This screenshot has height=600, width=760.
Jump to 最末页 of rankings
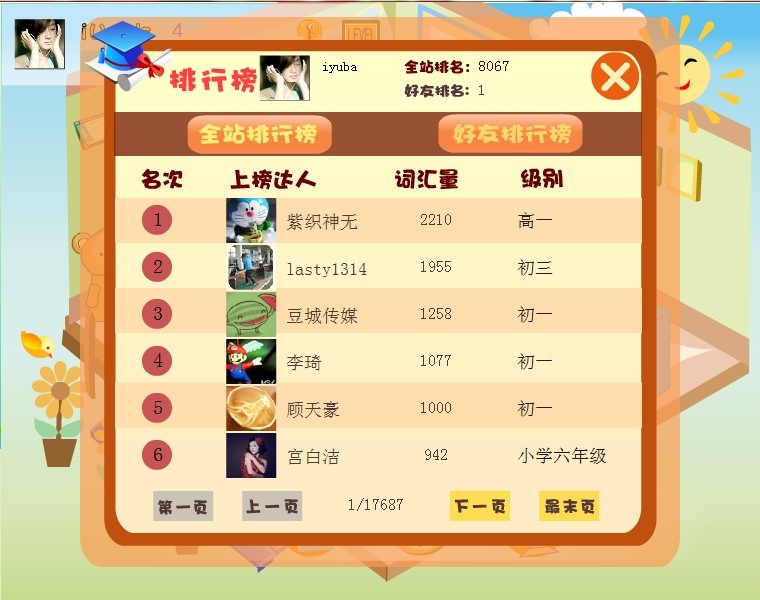[x=569, y=506]
